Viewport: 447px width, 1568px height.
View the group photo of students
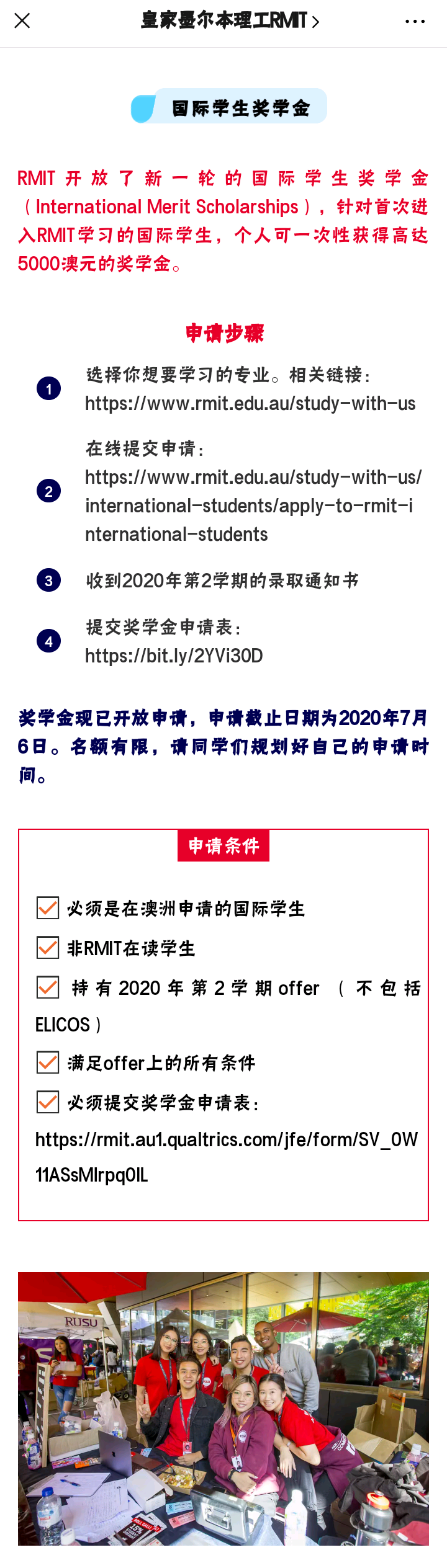[223, 1408]
